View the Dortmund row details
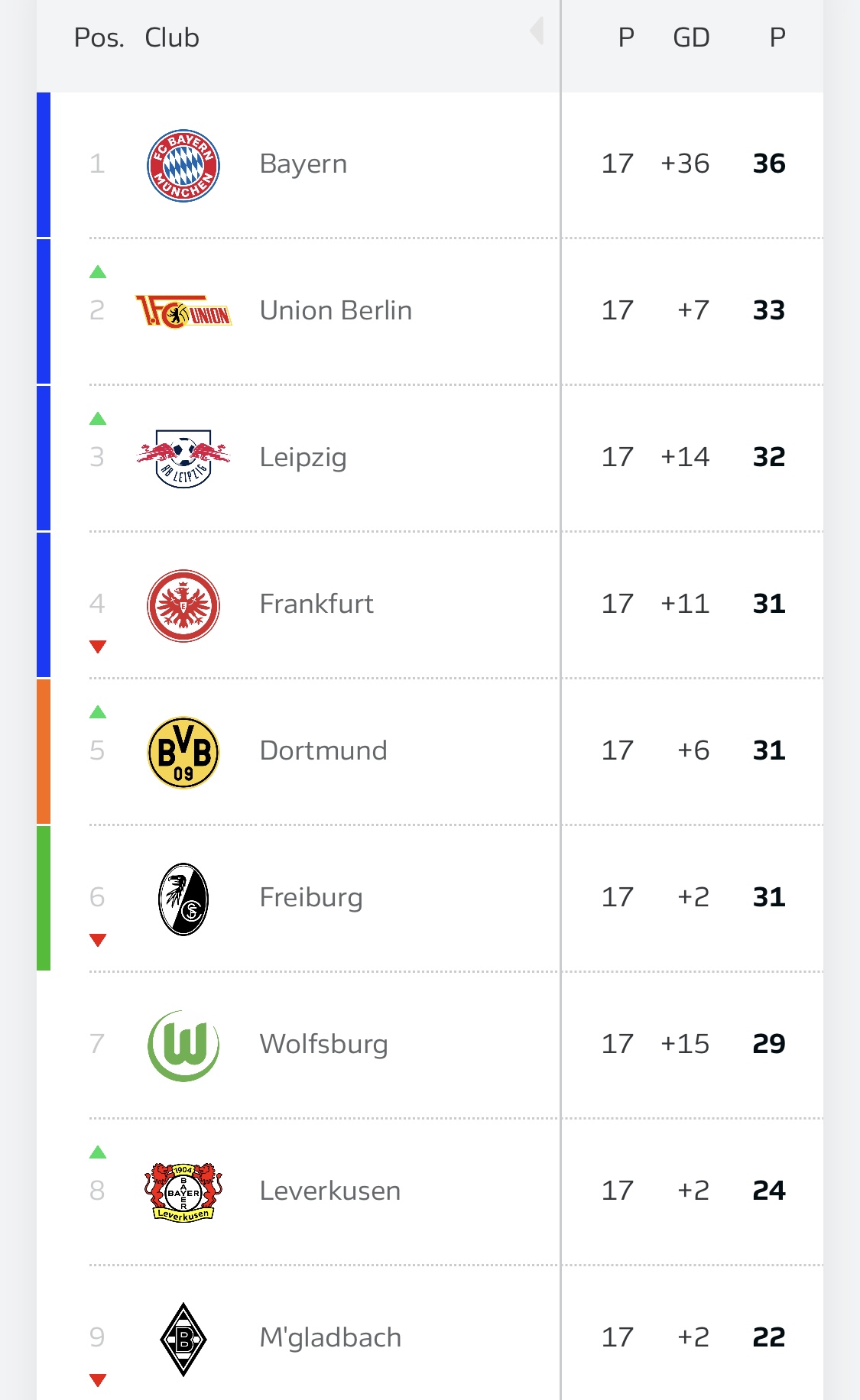 (430, 751)
